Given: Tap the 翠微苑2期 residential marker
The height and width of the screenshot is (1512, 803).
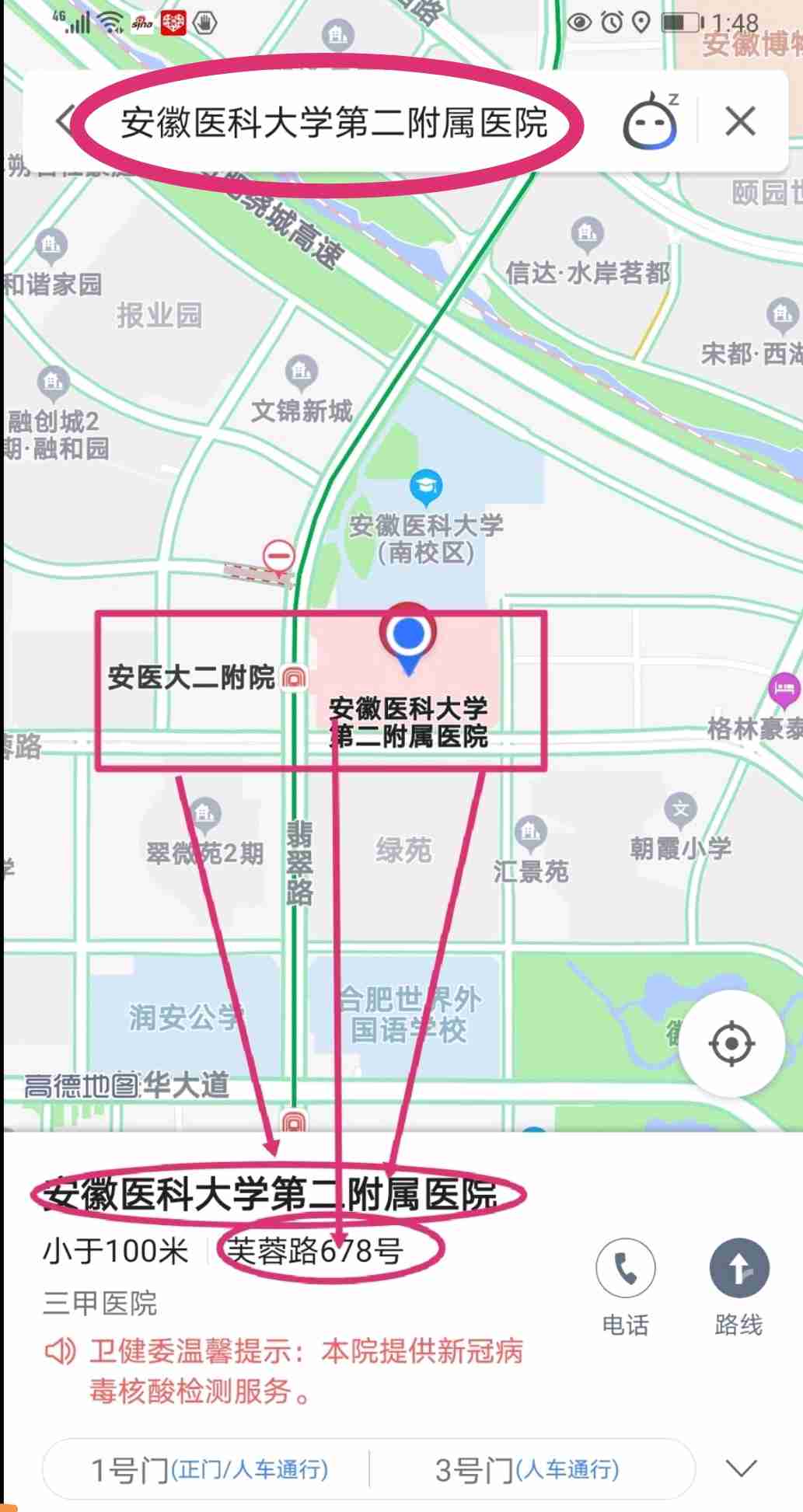Looking at the screenshot, I should point(205,814).
